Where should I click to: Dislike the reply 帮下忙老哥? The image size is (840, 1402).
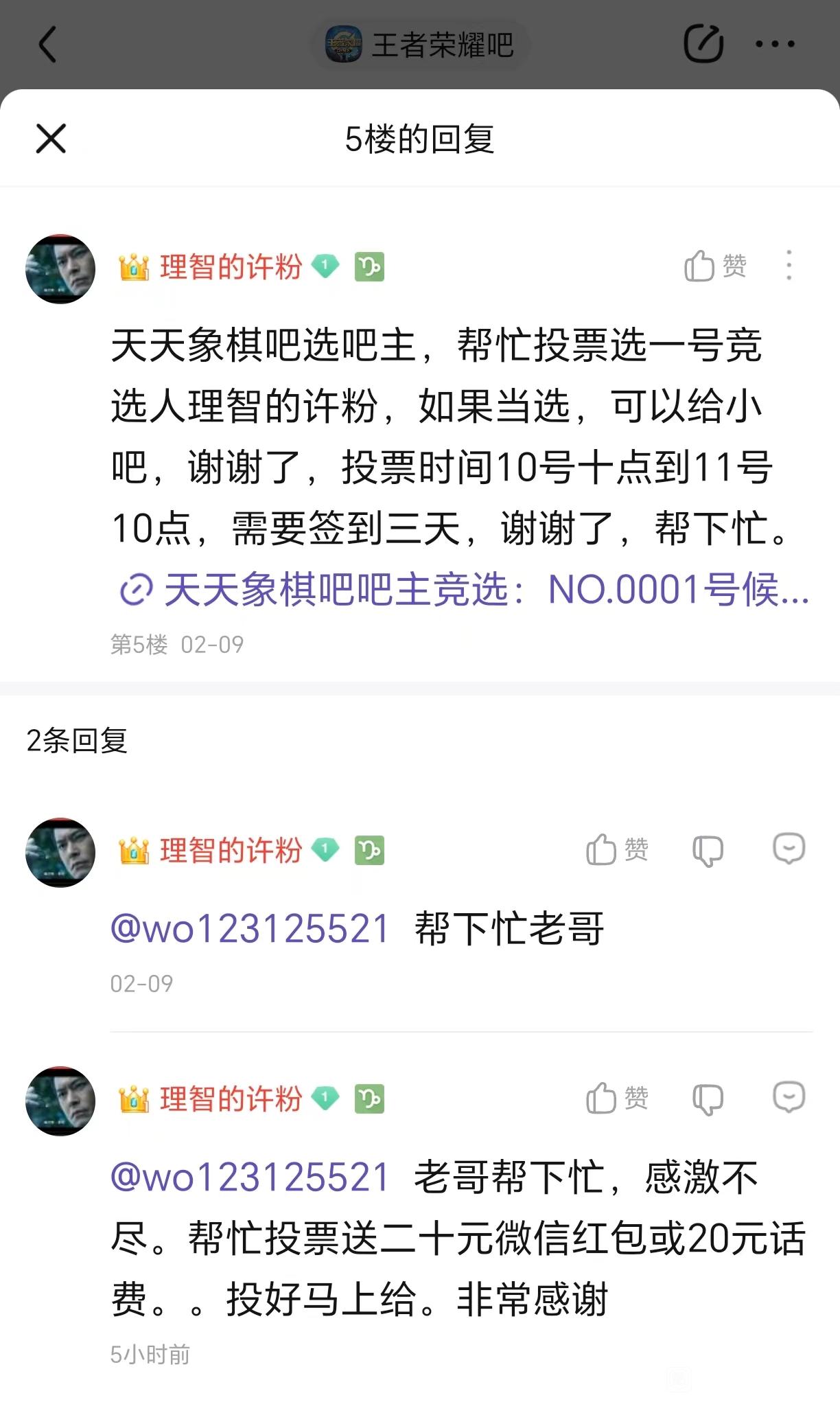point(708,850)
